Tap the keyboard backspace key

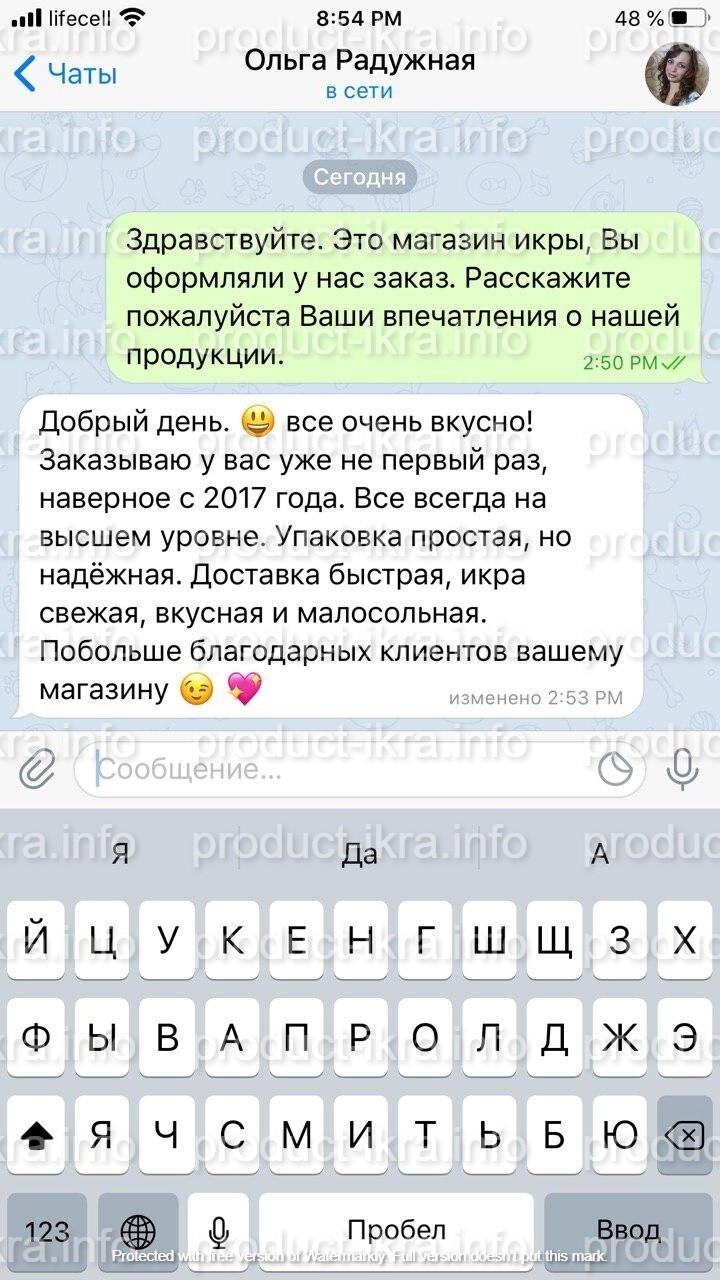tap(682, 1133)
